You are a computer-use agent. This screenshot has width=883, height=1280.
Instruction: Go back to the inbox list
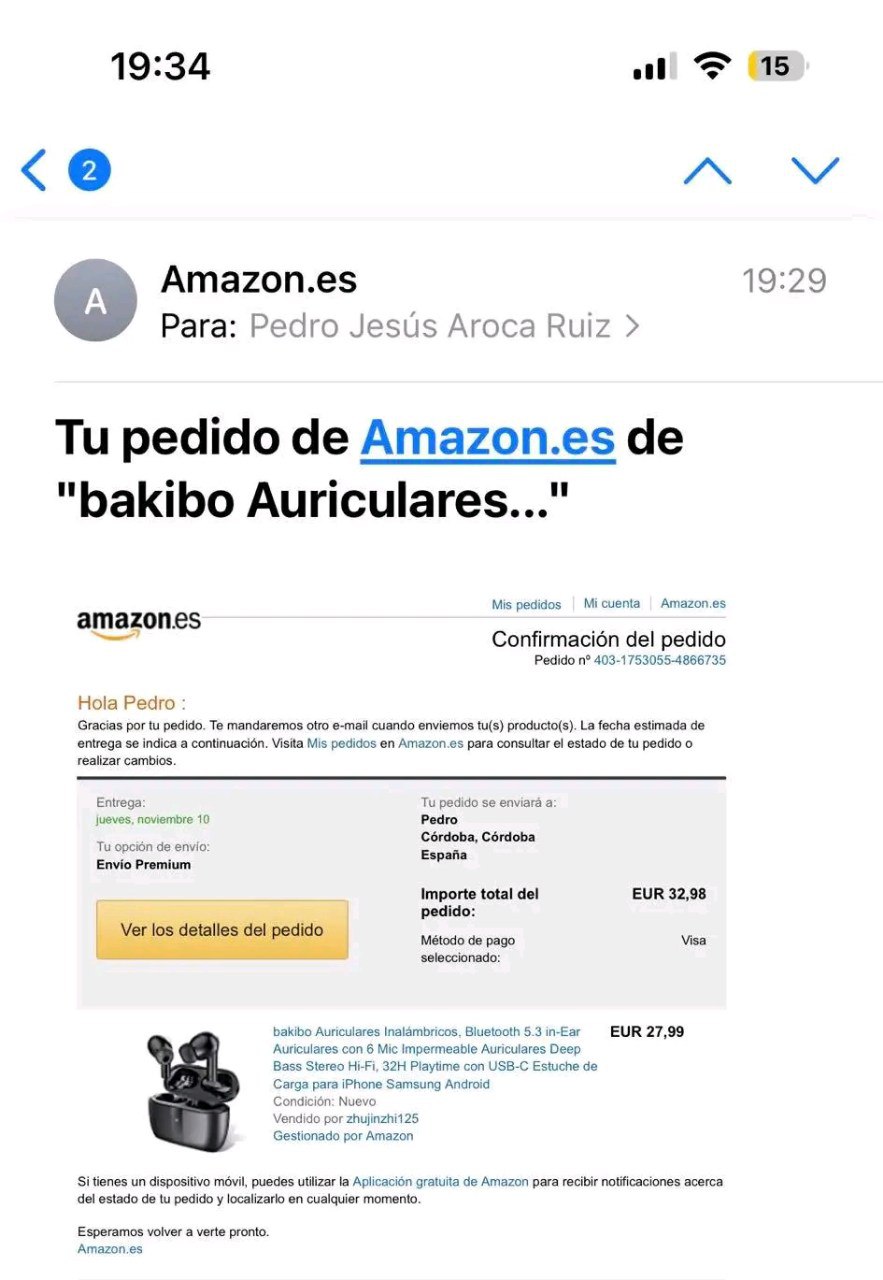tap(36, 170)
